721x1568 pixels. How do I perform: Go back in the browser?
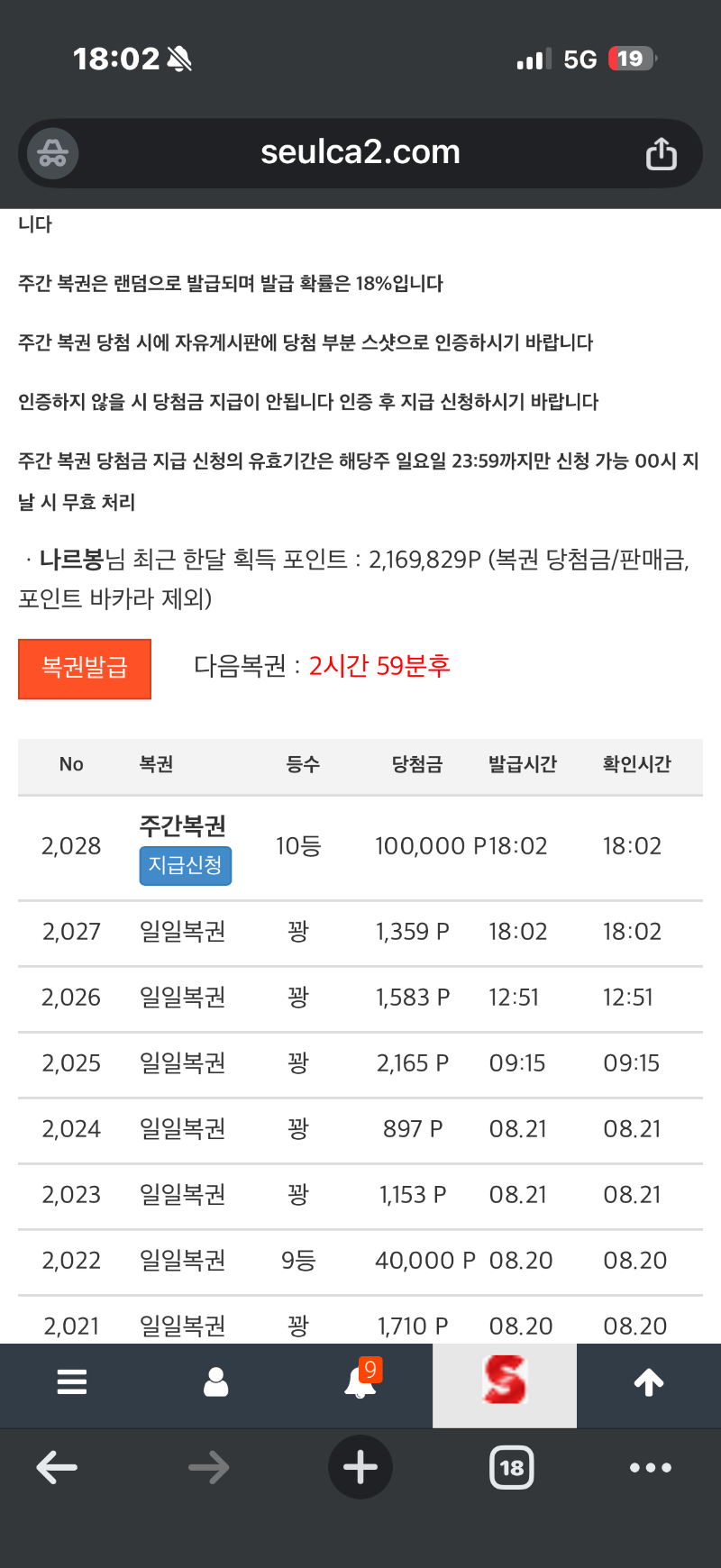click(57, 1468)
